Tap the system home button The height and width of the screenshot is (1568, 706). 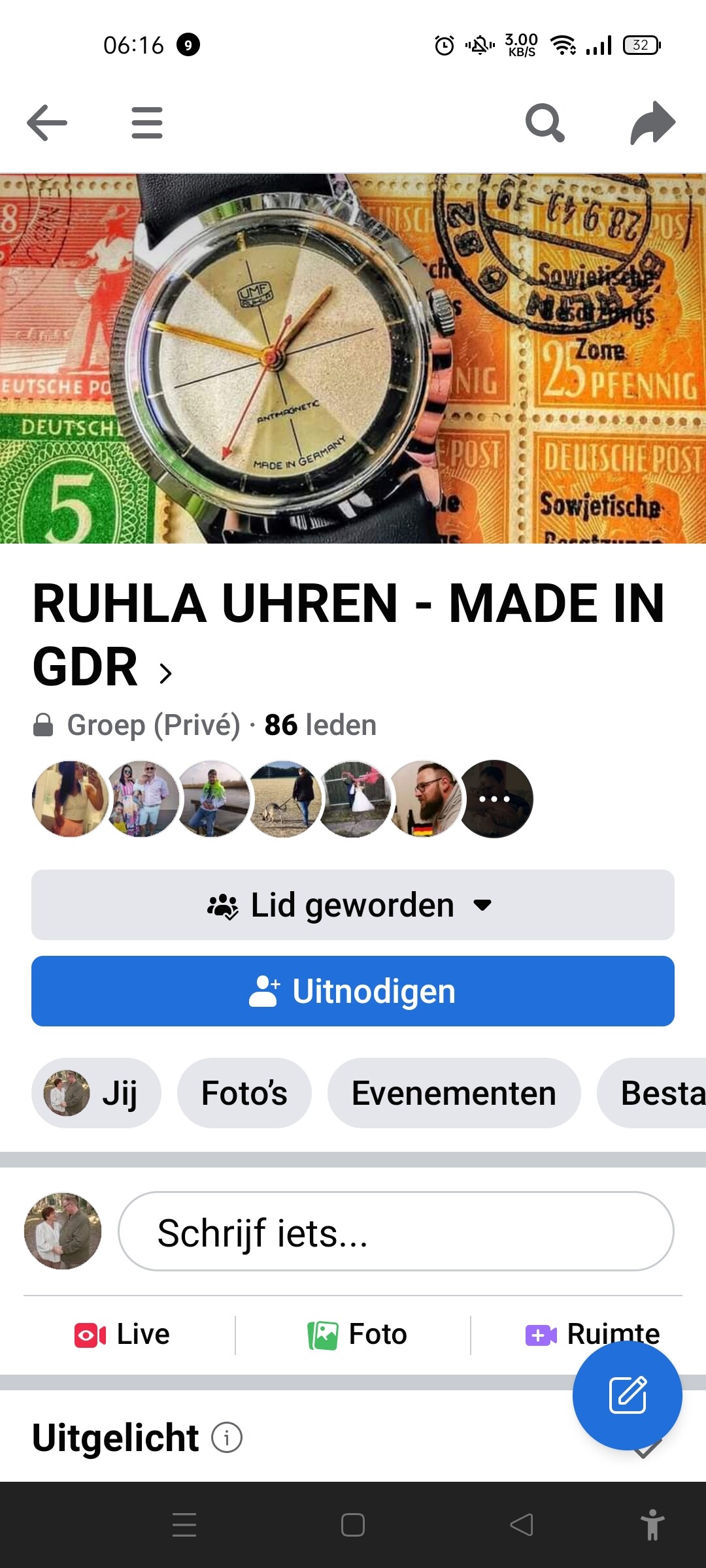click(353, 1525)
